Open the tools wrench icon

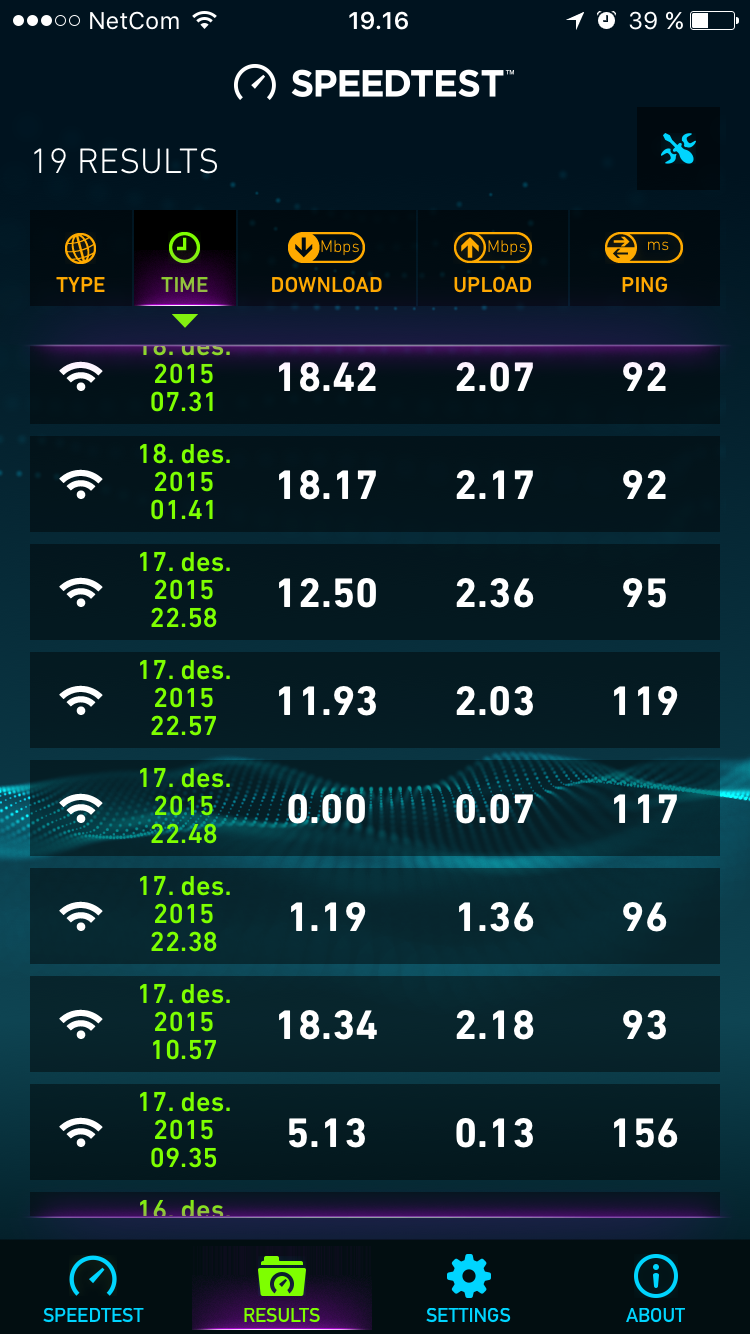pos(678,149)
